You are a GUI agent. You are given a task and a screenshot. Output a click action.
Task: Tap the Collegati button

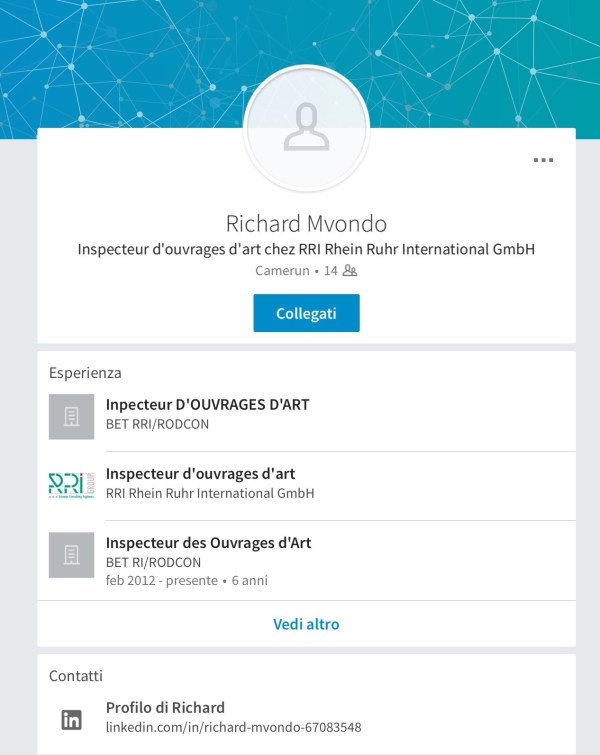coord(306,313)
